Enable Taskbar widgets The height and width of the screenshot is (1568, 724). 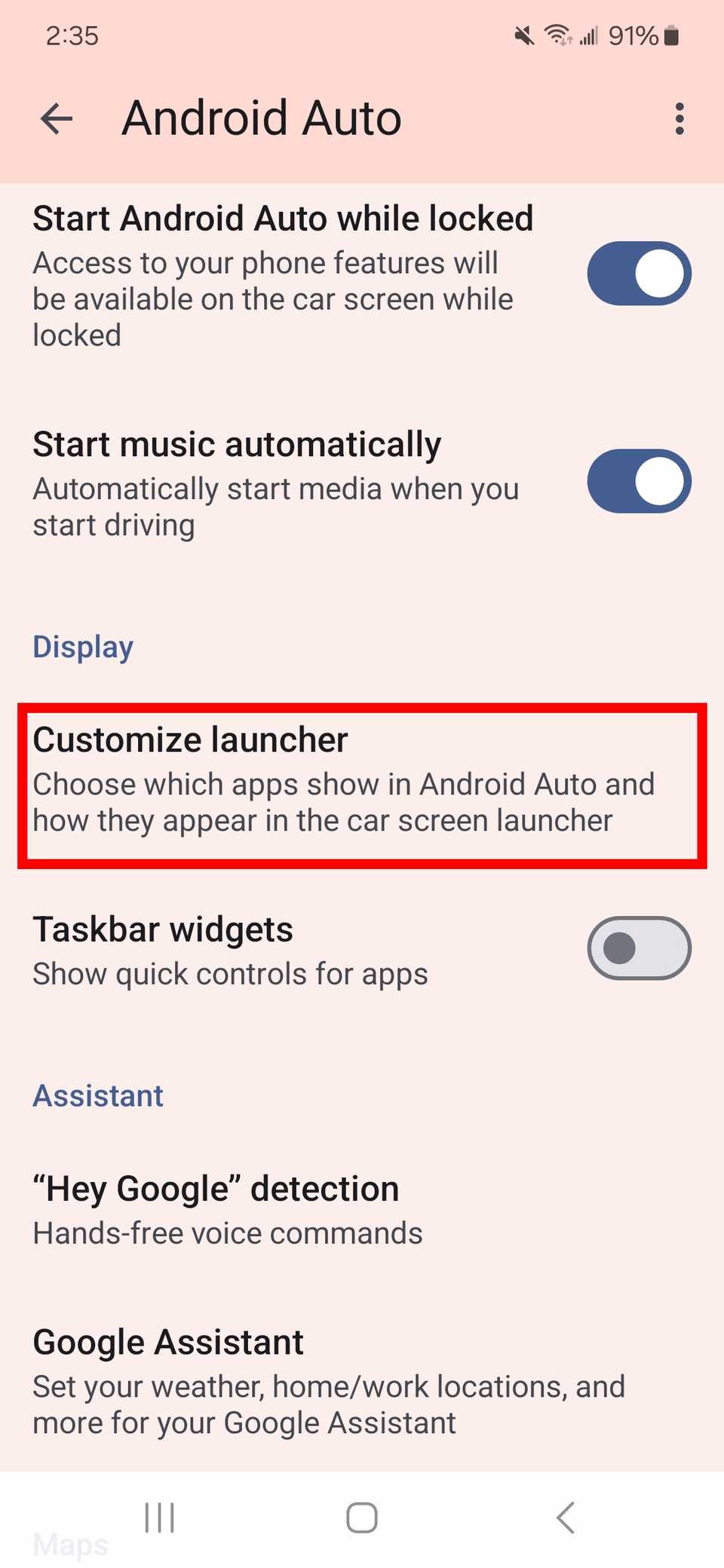[x=639, y=948]
